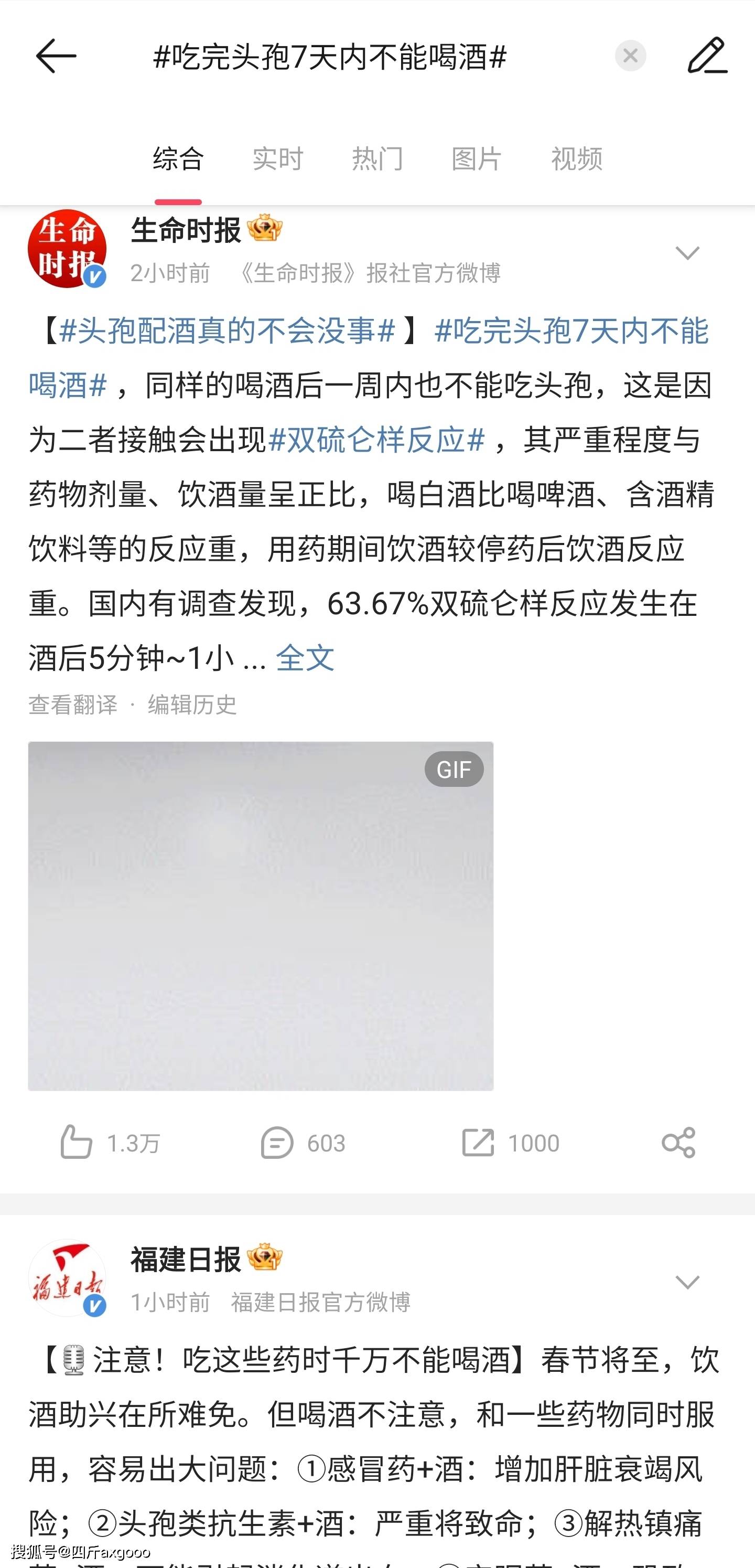755x1568 pixels.
Task: Switch to the 视频 tab
Action: (x=576, y=159)
